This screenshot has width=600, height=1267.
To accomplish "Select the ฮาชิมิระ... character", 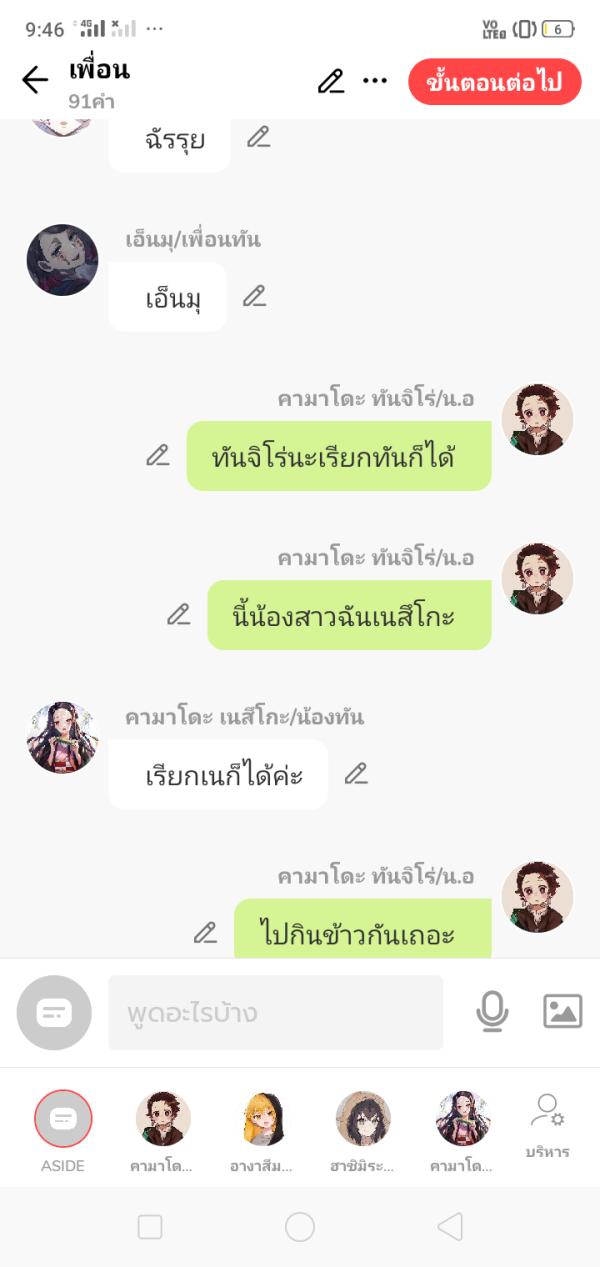I will pos(363,1119).
